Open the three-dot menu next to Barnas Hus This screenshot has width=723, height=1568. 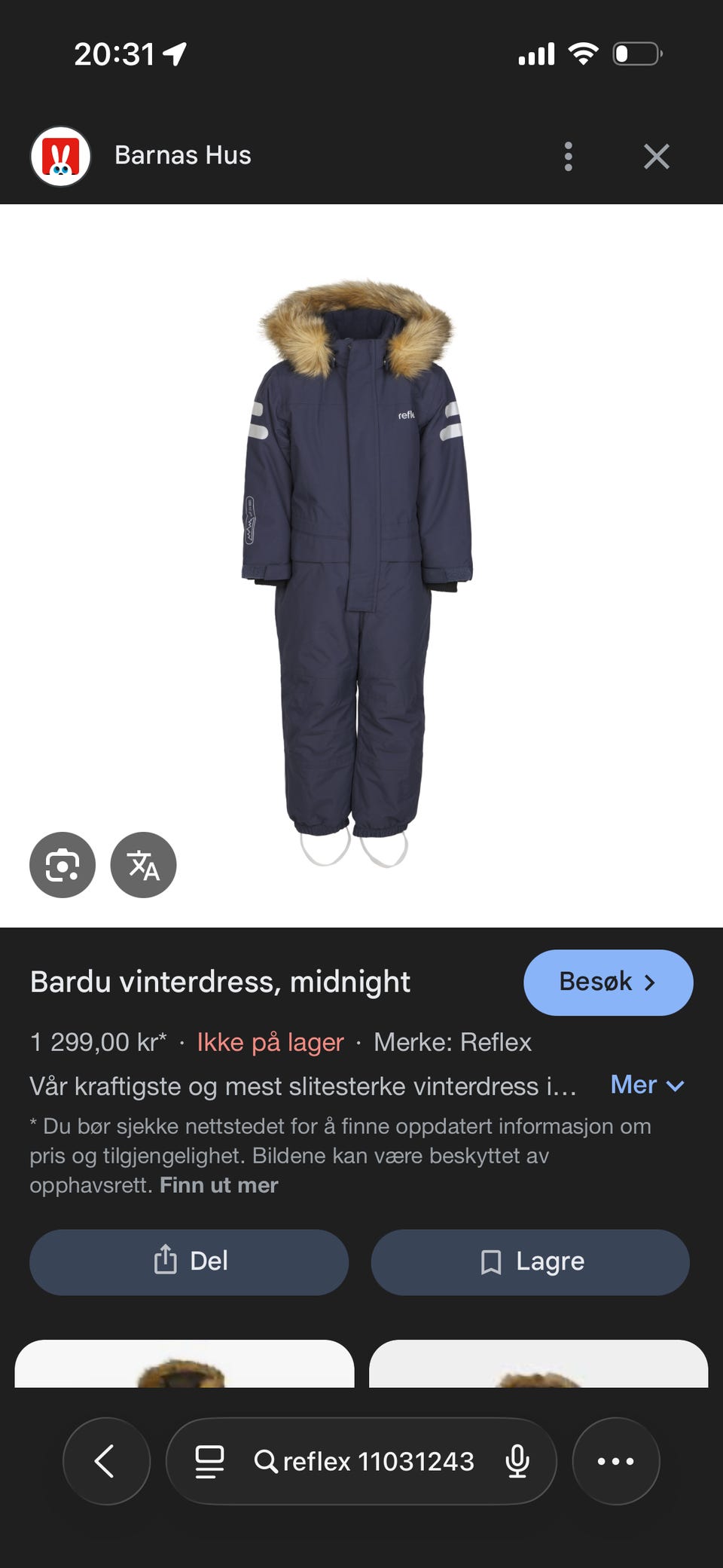(x=569, y=155)
